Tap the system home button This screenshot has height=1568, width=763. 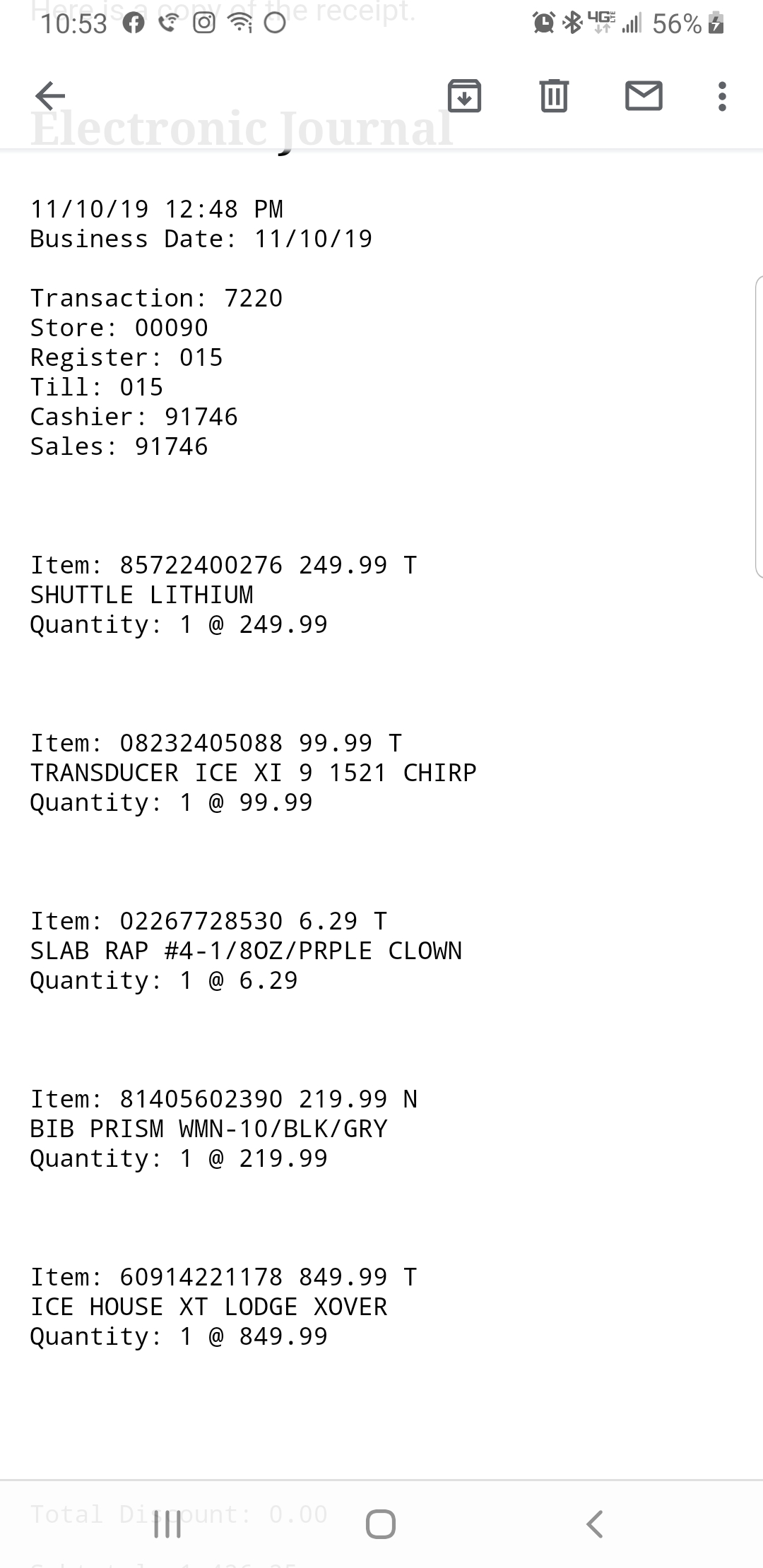(x=381, y=1524)
